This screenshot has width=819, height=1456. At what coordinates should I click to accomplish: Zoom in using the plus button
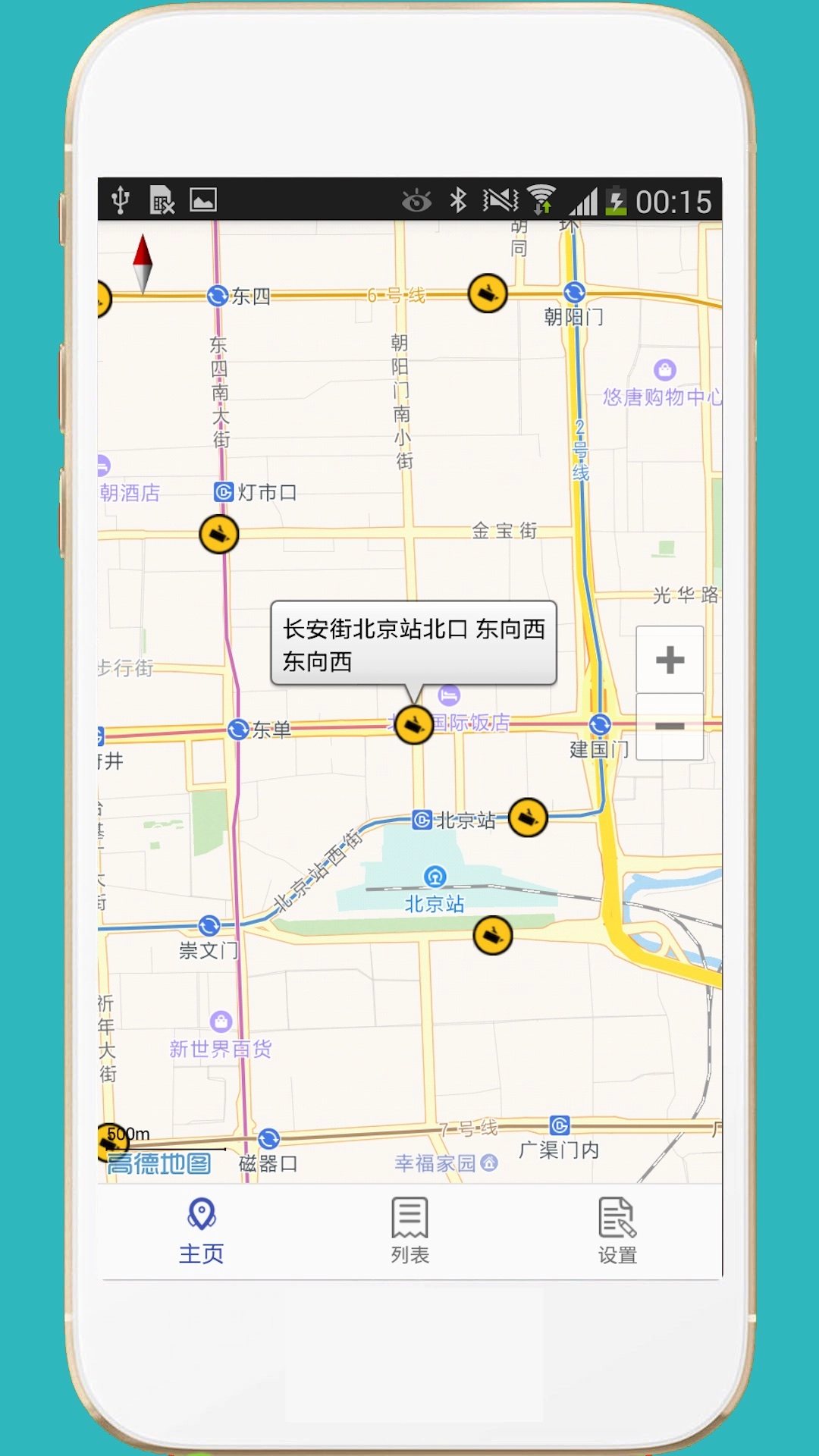pos(669,661)
